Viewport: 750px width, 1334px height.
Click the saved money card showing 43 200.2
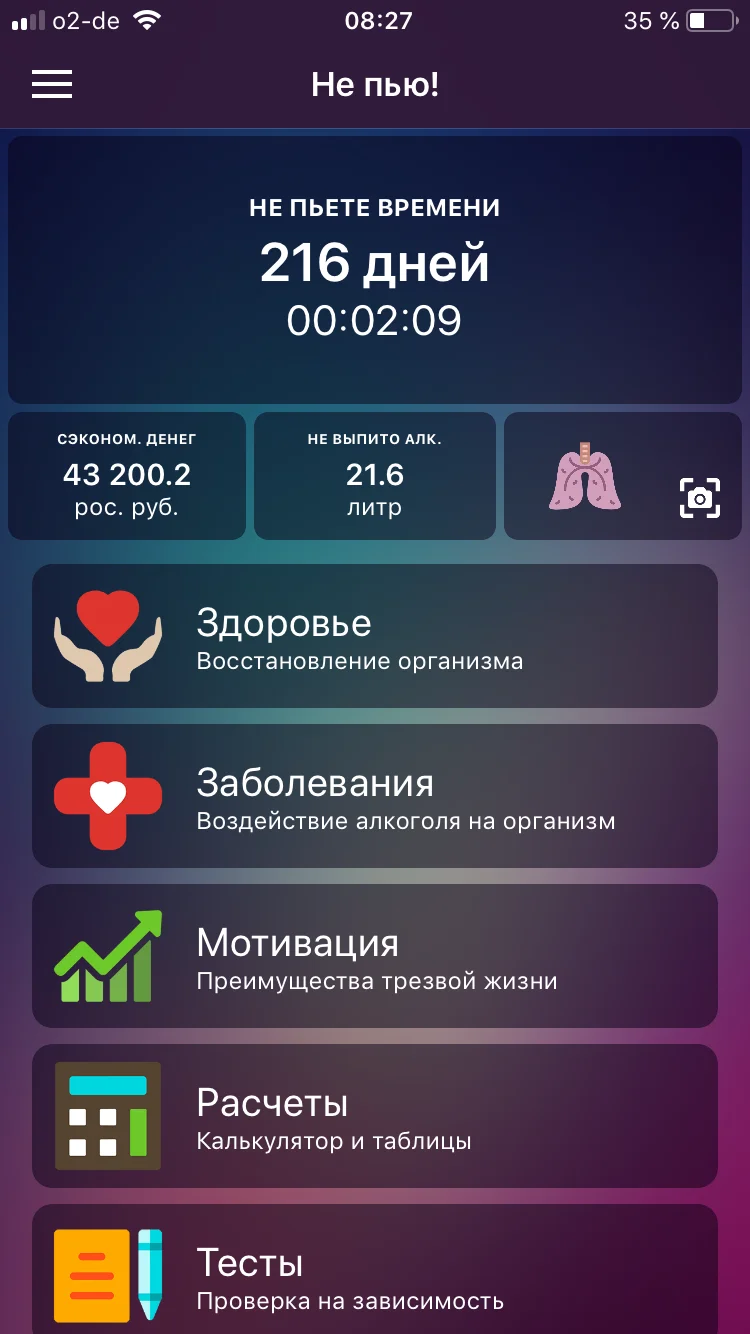pyautogui.click(x=126, y=475)
